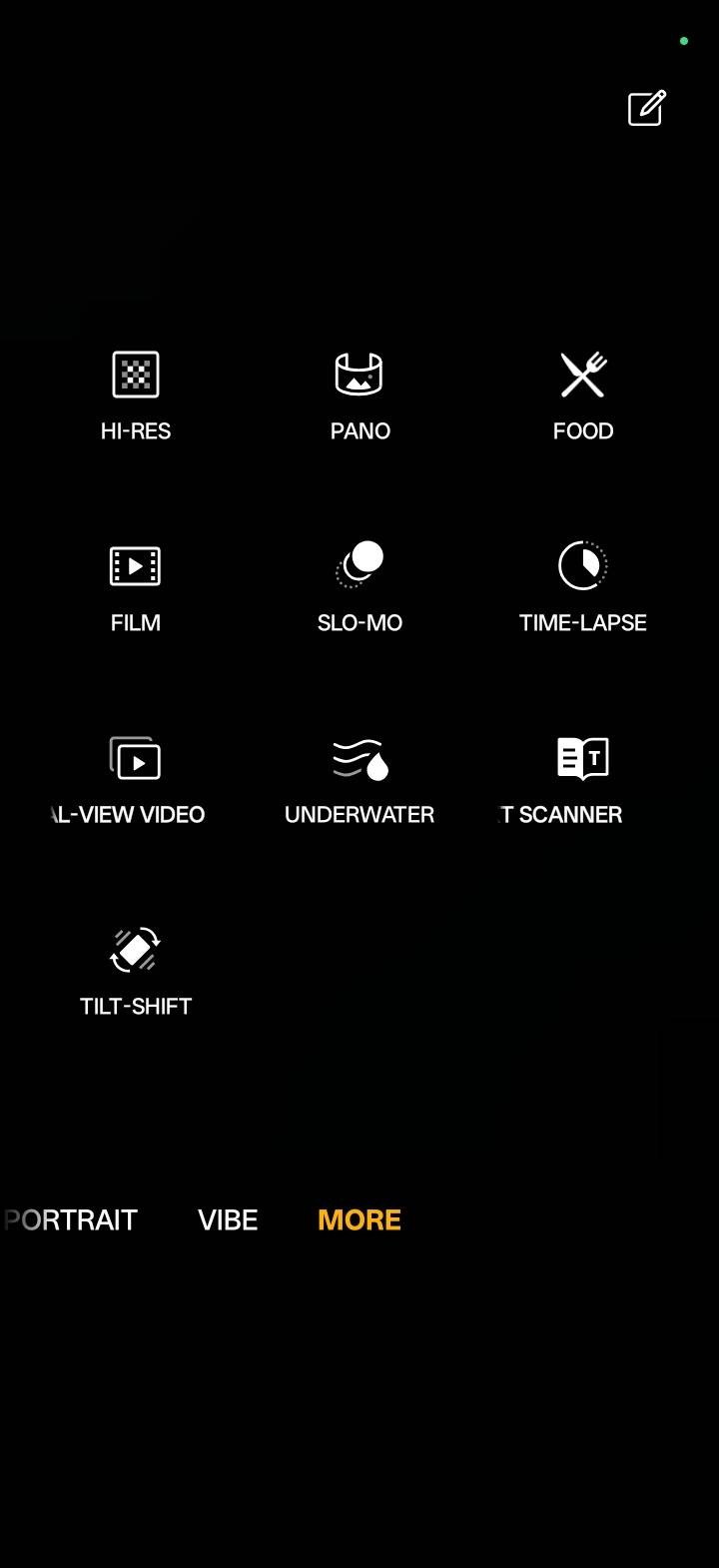Pick the TILT-SHIFT mode
The image size is (719, 1568).
[136, 972]
